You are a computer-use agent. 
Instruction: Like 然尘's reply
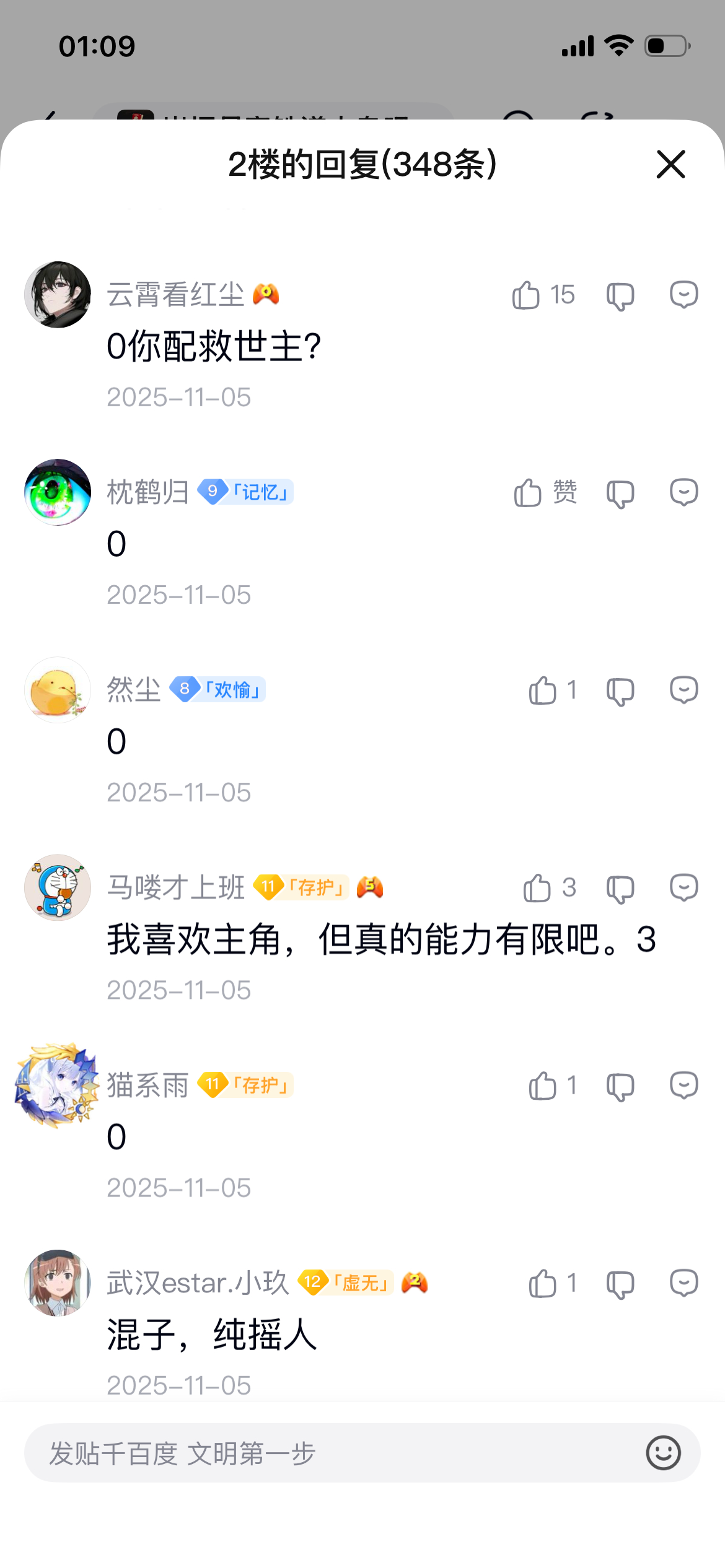click(x=543, y=690)
